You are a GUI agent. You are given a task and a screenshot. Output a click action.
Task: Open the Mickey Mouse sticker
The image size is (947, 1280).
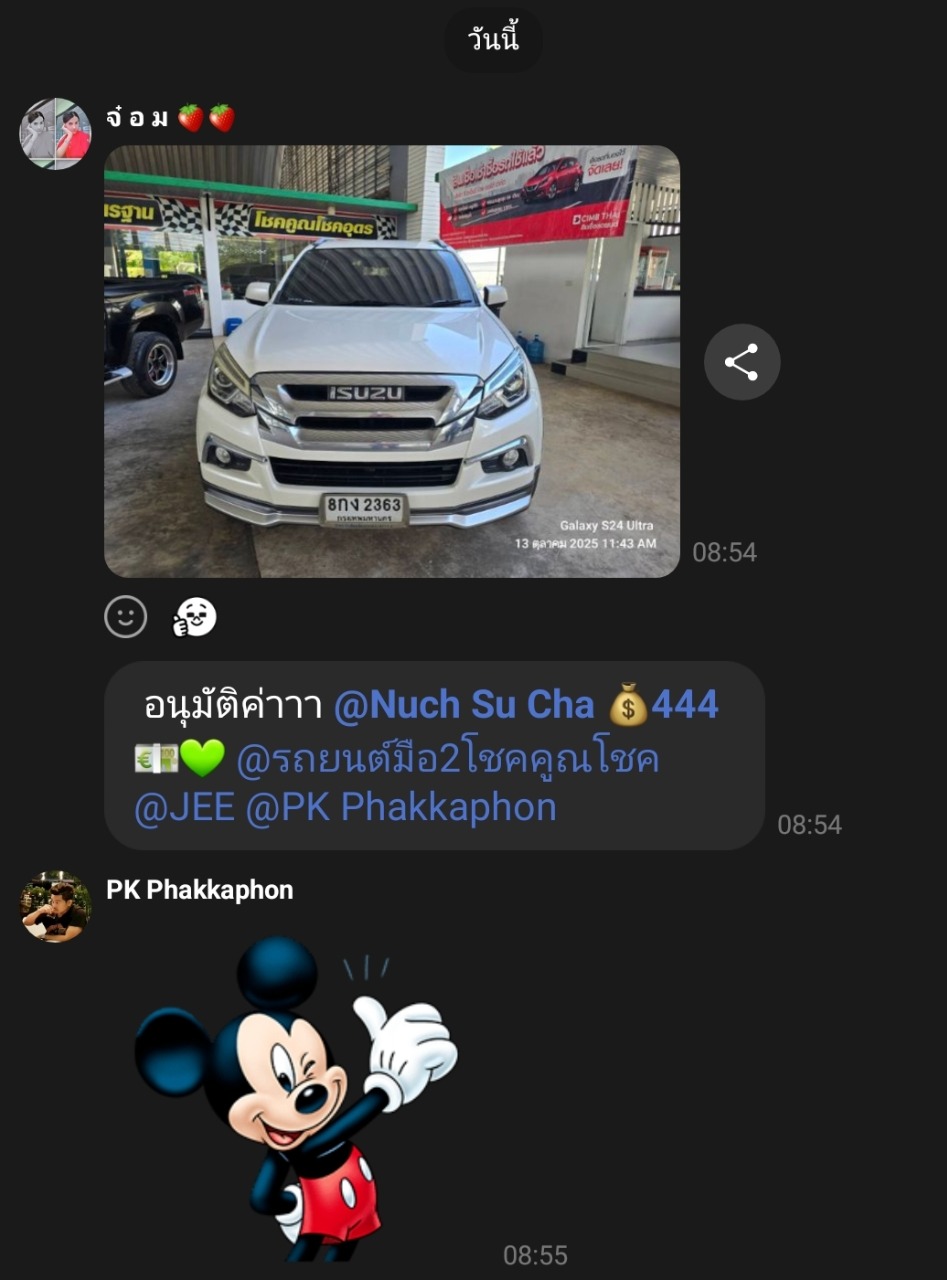coord(297,1096)
